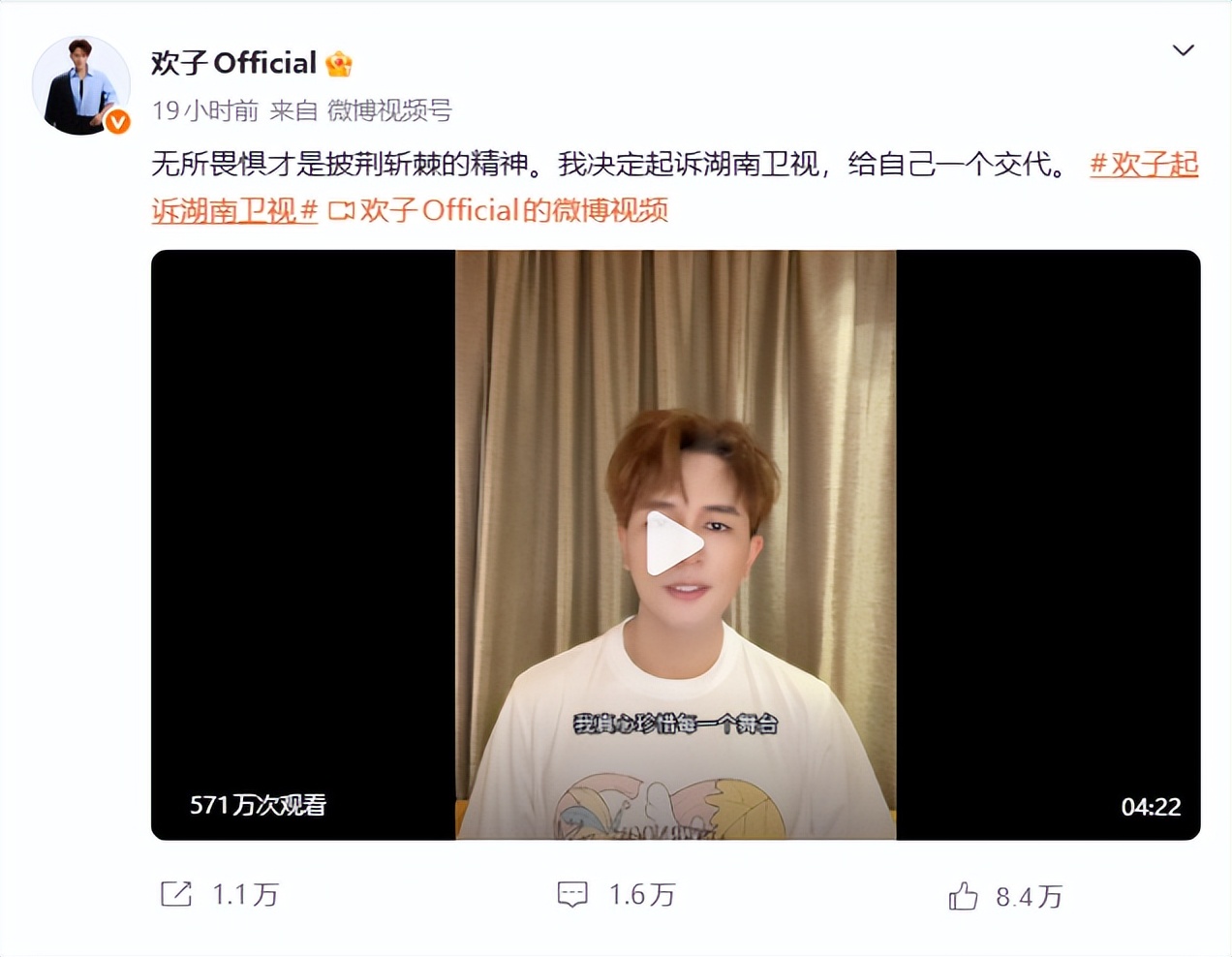This screenshot has width=1232, height=957.
Task: Open the comments with 1.6万 replies
Action: 616,894
